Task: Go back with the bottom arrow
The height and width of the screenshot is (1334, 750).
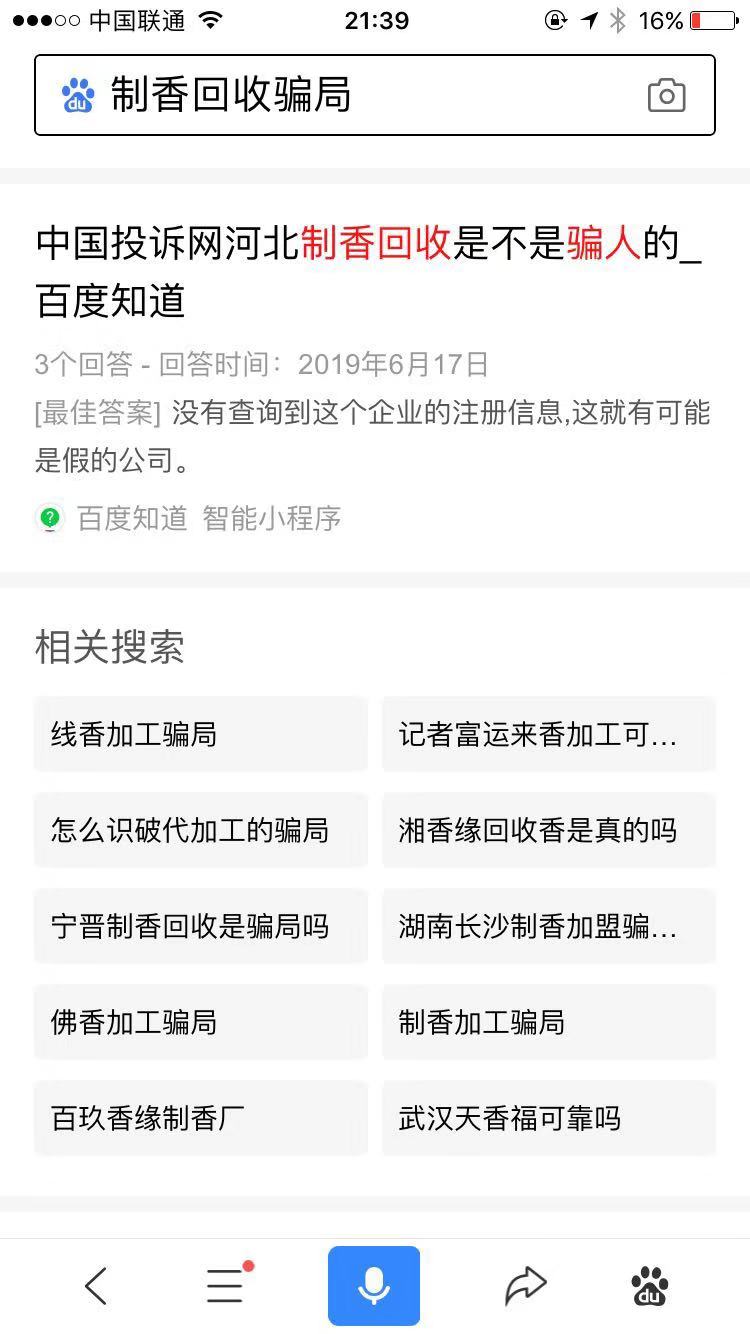Action: coord(96,1286)
